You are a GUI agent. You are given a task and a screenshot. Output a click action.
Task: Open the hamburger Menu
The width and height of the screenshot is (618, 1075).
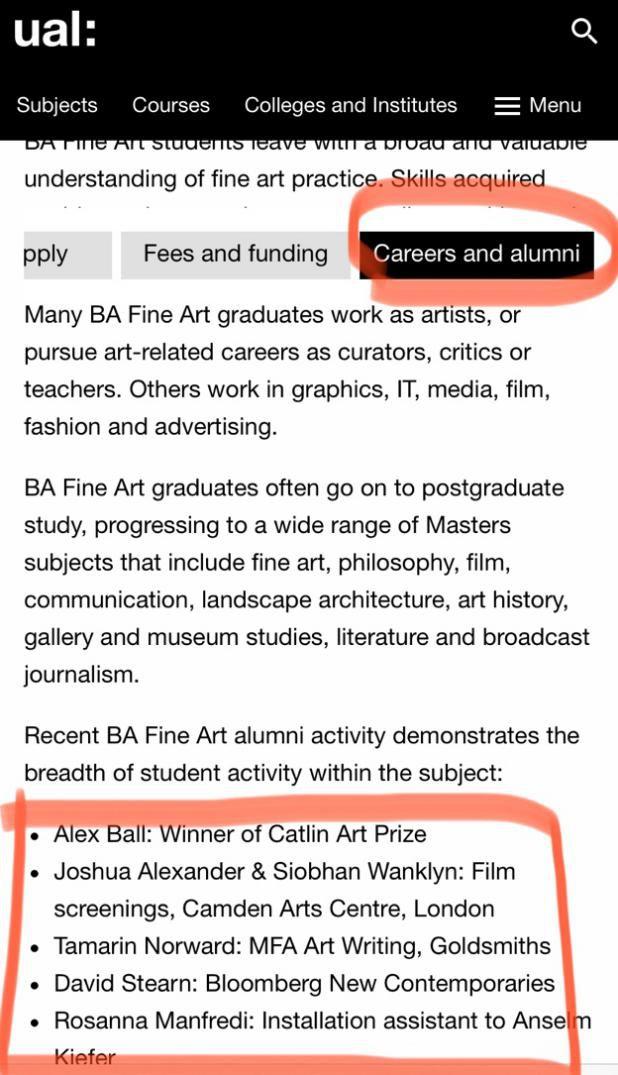(538, 105)
